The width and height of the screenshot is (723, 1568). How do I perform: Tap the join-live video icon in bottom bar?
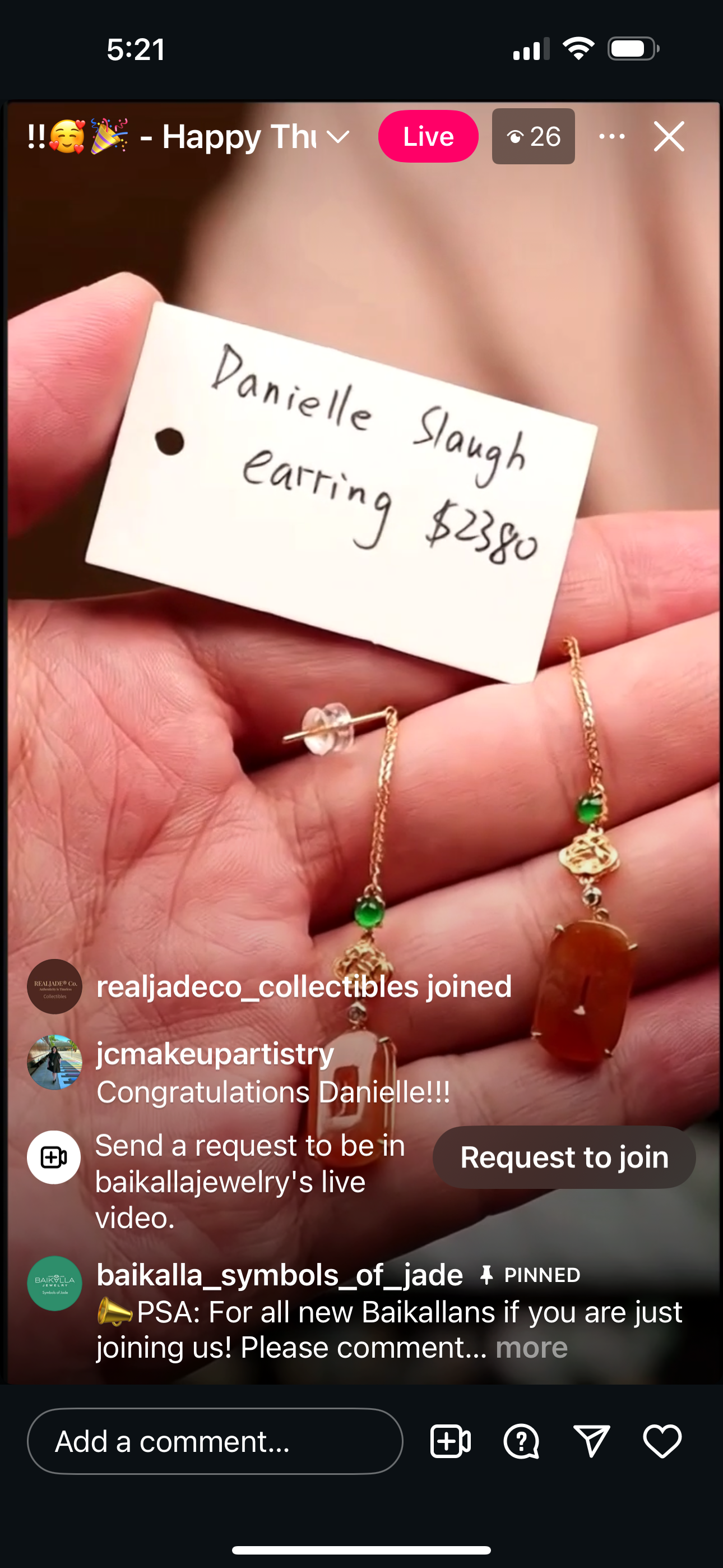coord(451,1441)
